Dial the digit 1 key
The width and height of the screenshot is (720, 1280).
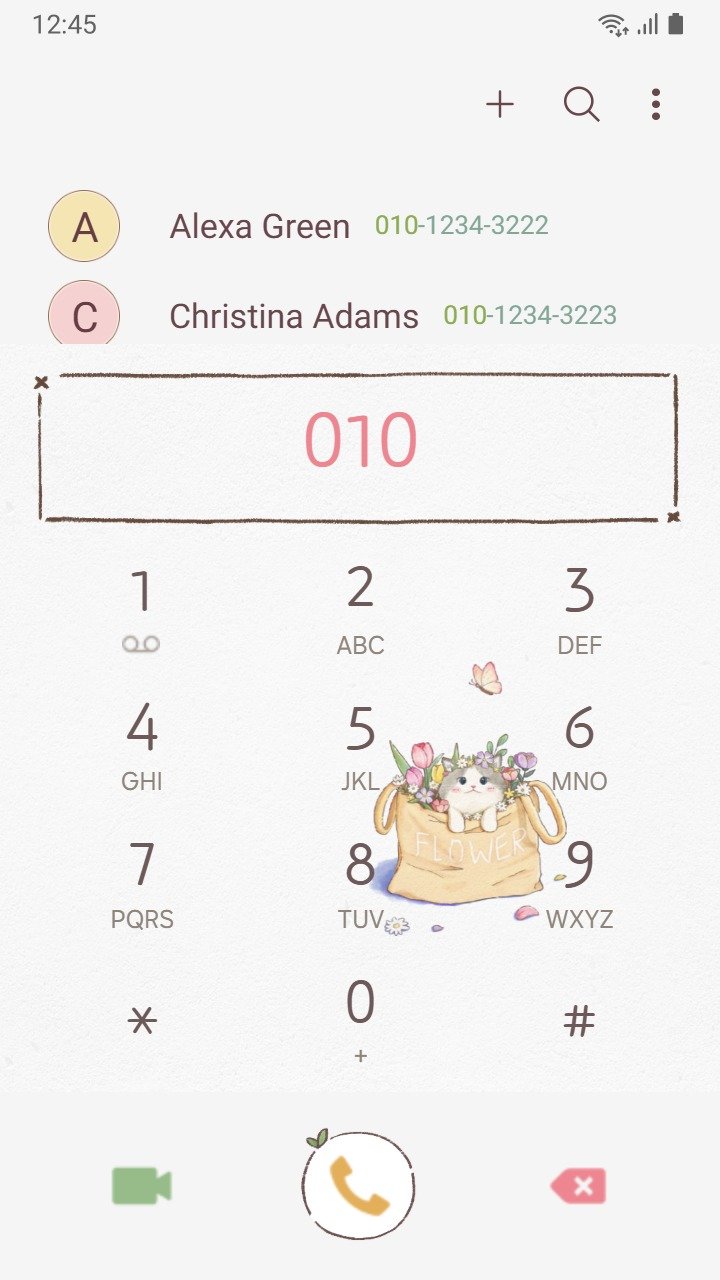[141, 609]
